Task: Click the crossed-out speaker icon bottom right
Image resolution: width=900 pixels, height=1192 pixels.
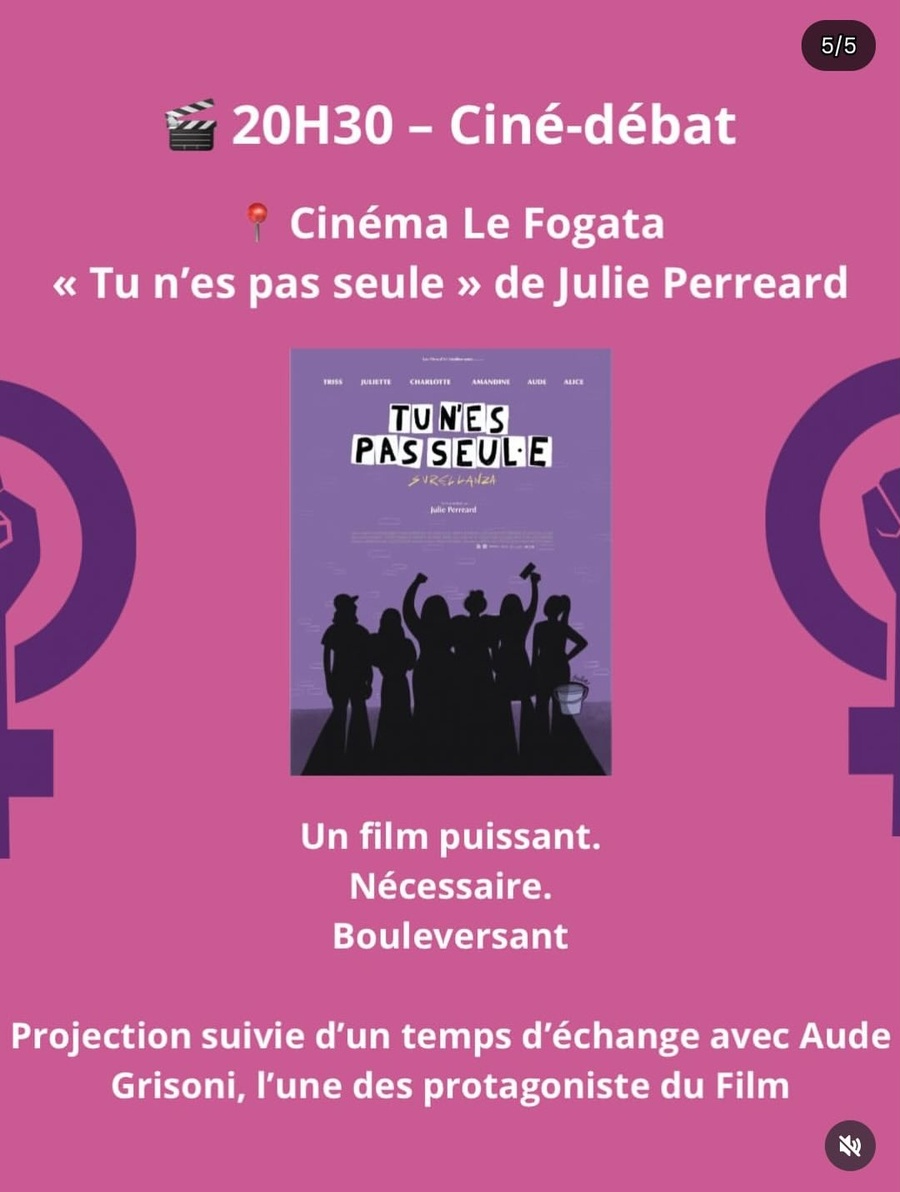Action: click(851, 1144)
